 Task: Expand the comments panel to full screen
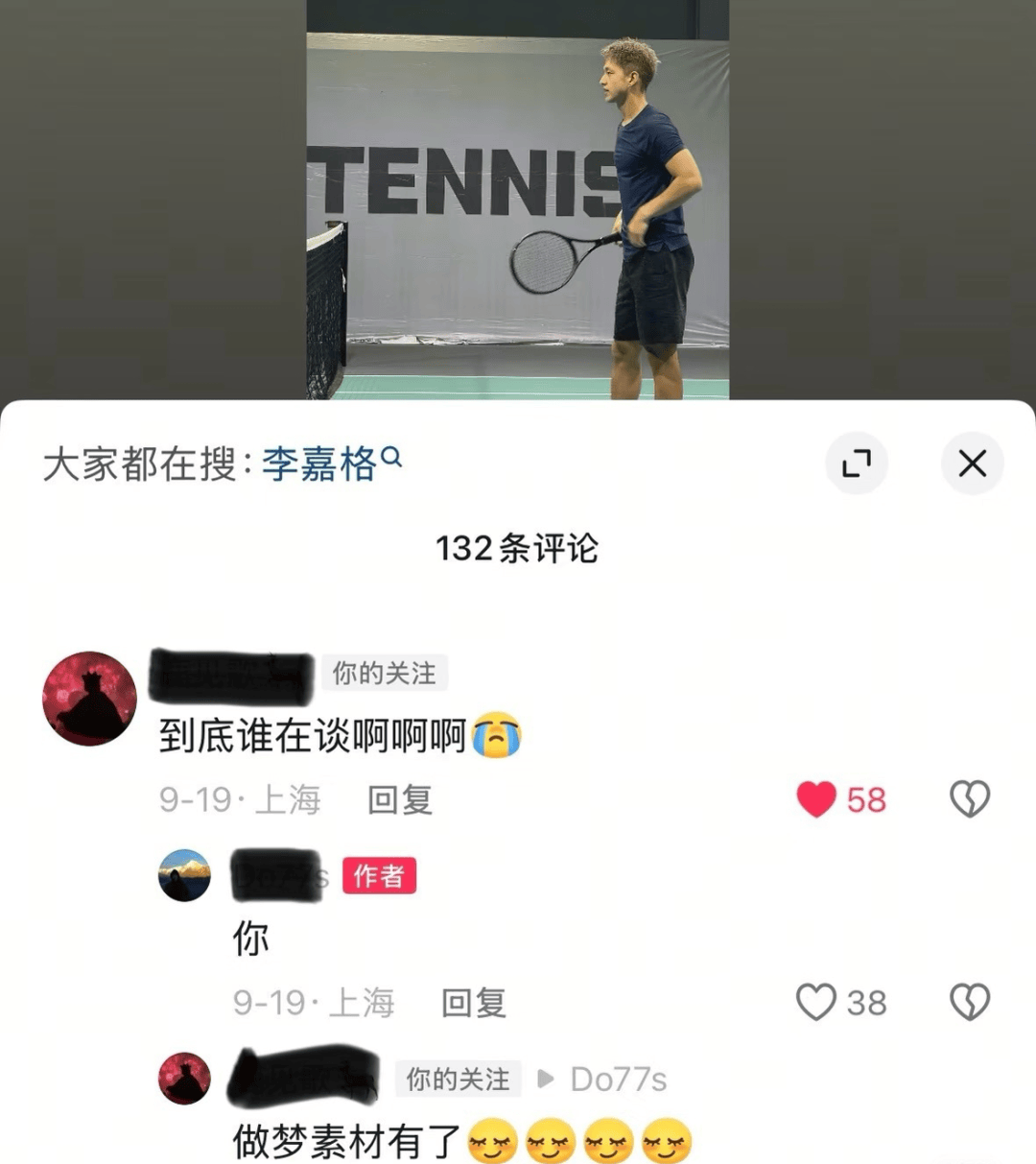coord(856,463)
